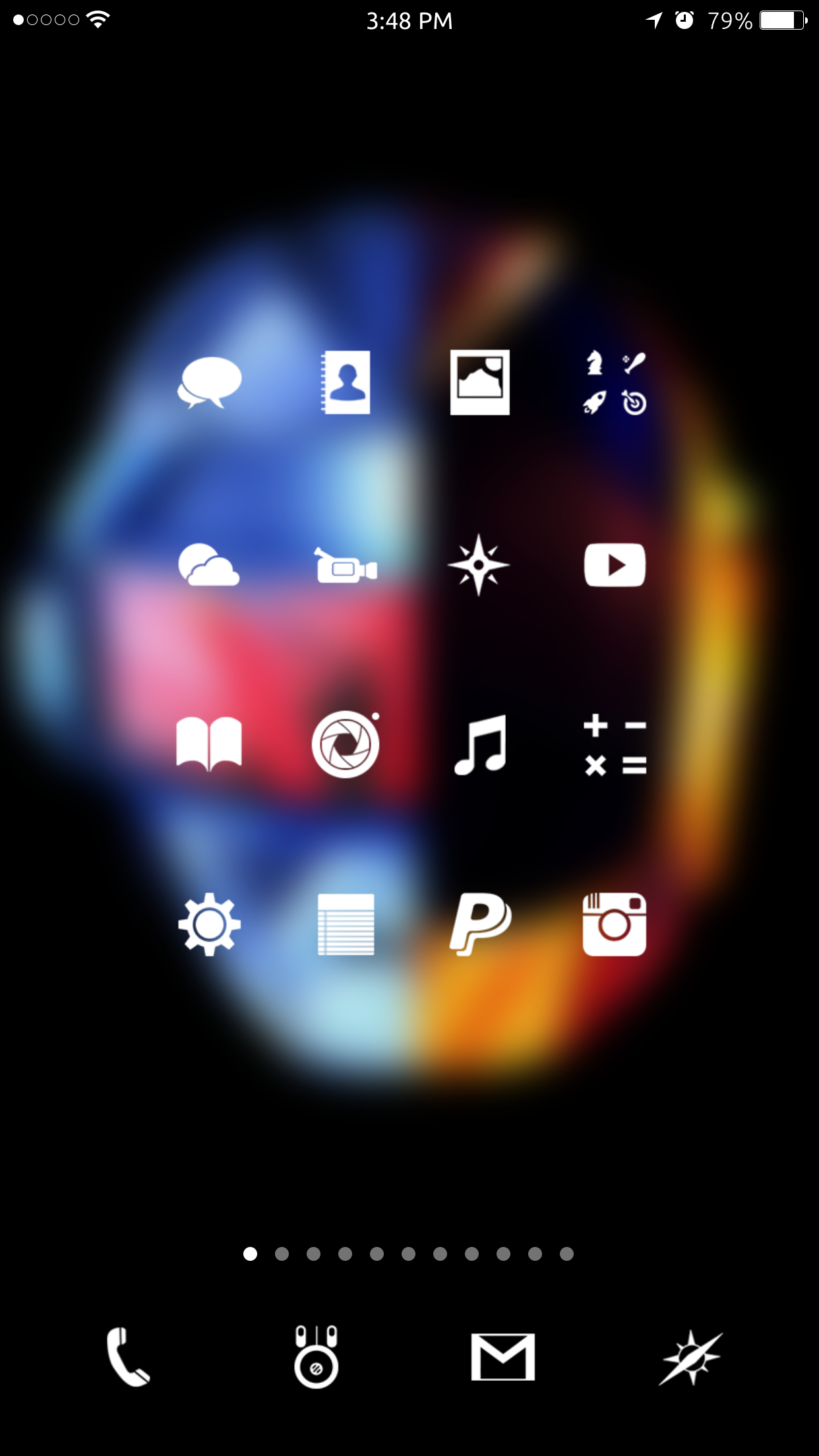Launch the PayPal app
Viewport: 819px width, 1456px height.
(x=480, y=924)
